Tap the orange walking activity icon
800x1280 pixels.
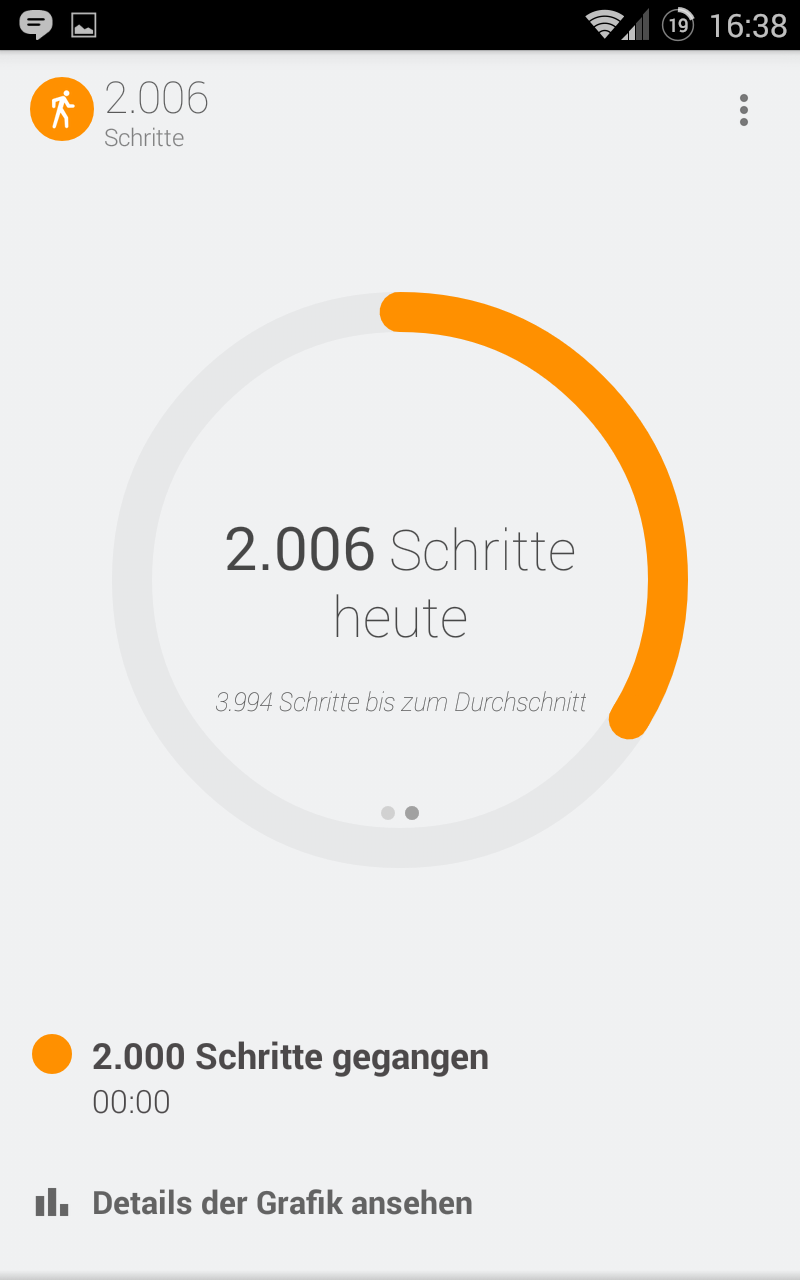(62, 109)
